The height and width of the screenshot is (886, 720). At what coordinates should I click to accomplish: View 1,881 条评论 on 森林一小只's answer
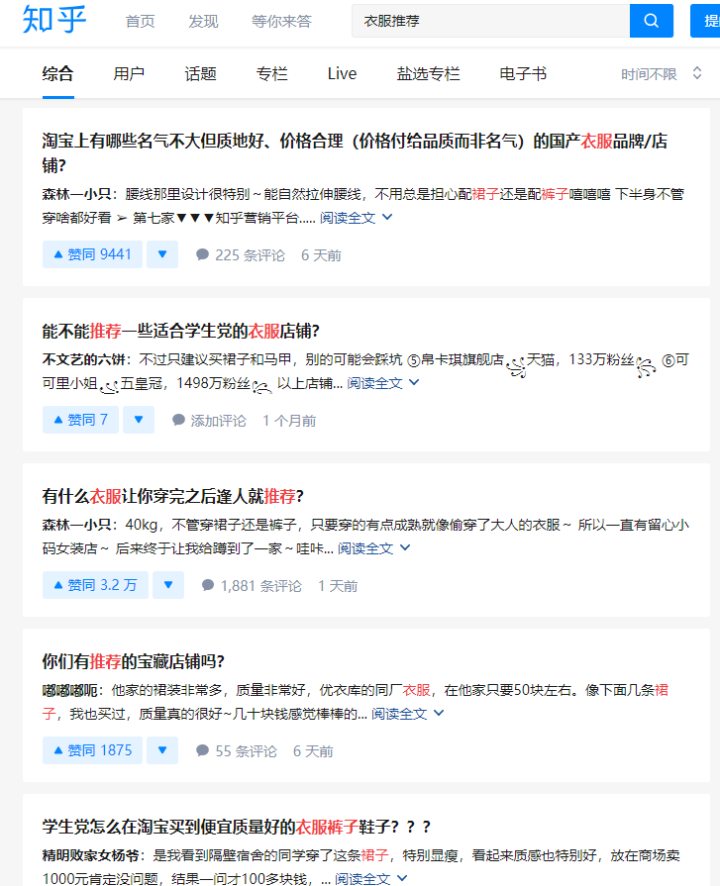pyautogui.click(x=251, y=586)
